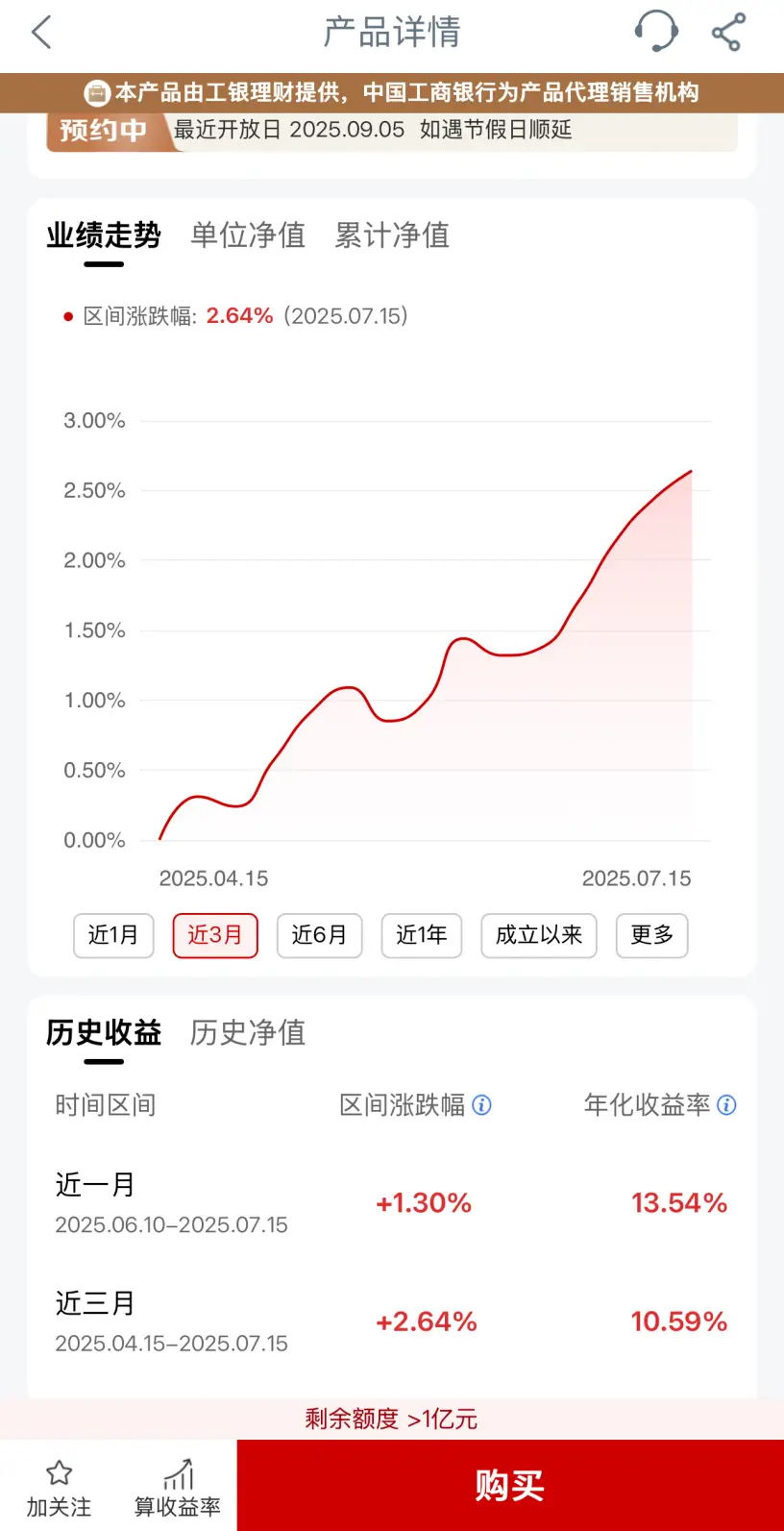Viewport: 784px width, 1531px height.
Task: Tap the info icon beside 年化收益率
Action: pos(727,1105)
